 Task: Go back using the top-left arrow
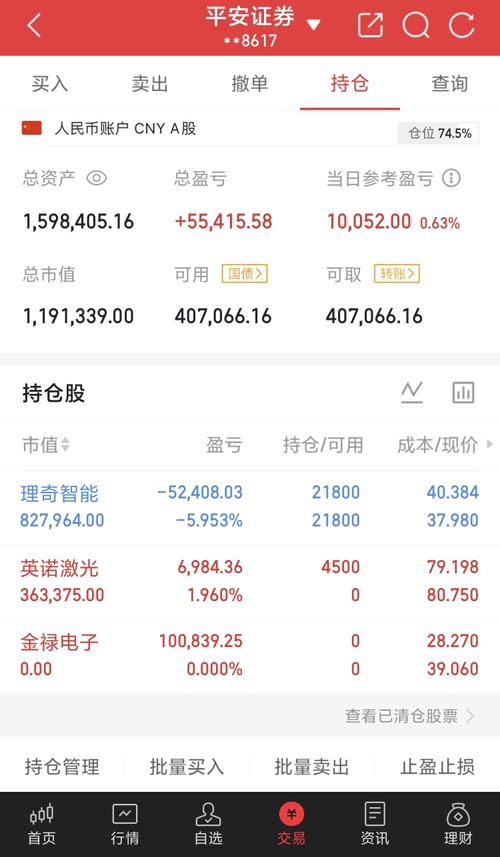(34, 25)
